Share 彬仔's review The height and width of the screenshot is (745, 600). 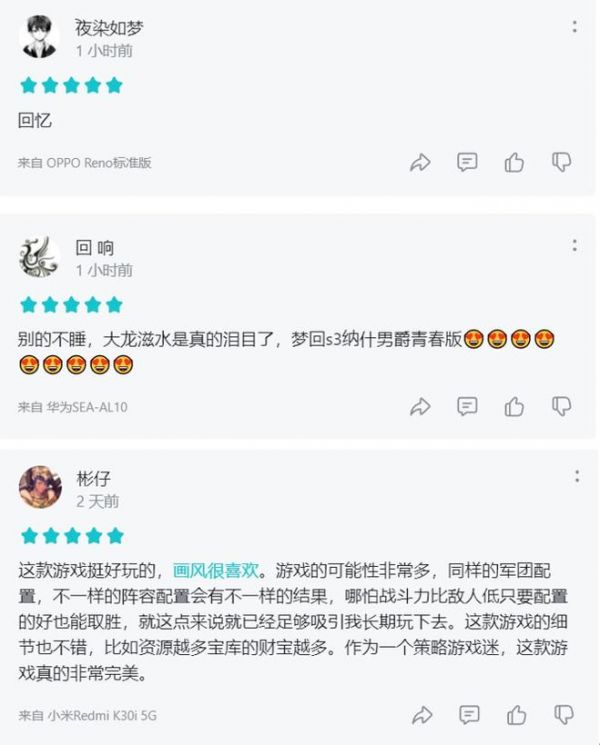[x=420, y=715]
